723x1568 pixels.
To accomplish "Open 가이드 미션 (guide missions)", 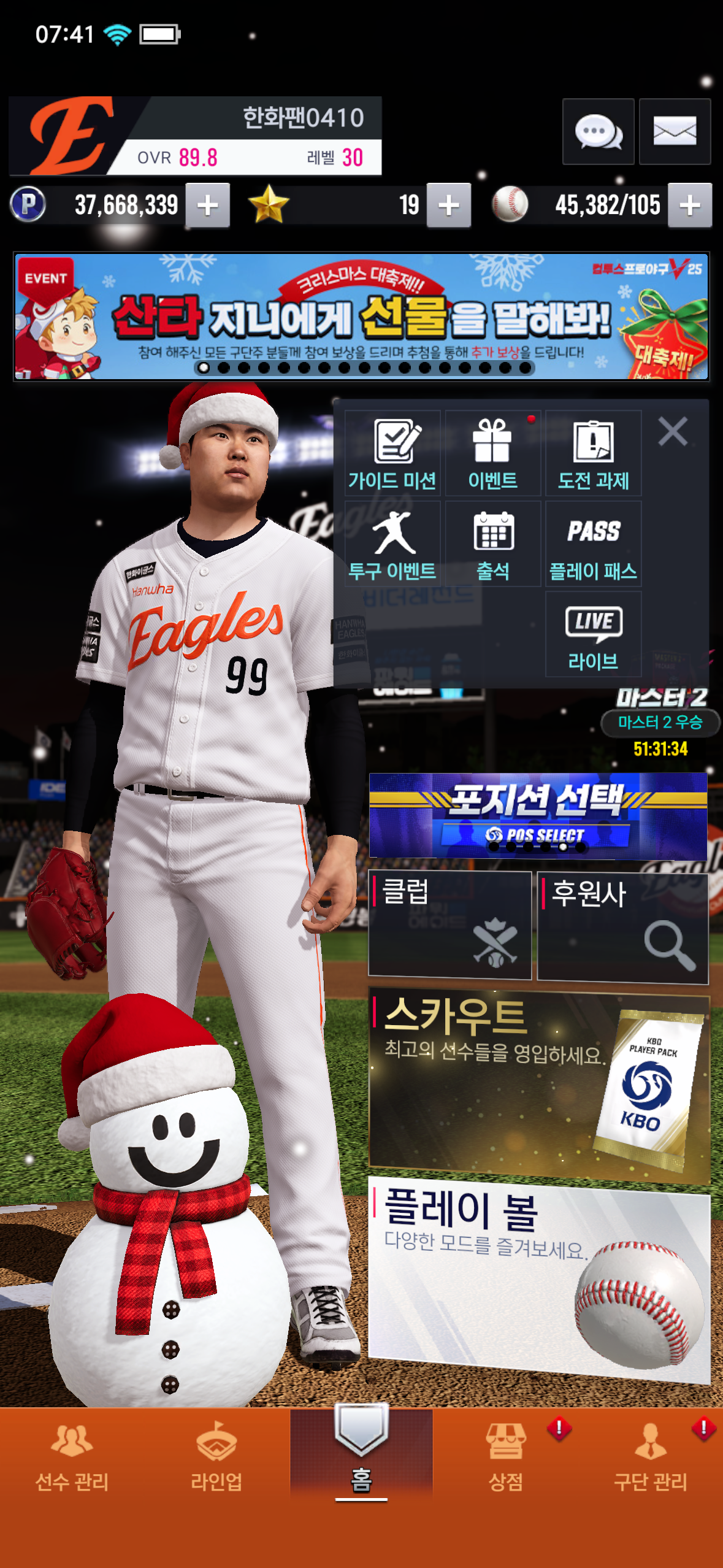I will coord(392,454).
